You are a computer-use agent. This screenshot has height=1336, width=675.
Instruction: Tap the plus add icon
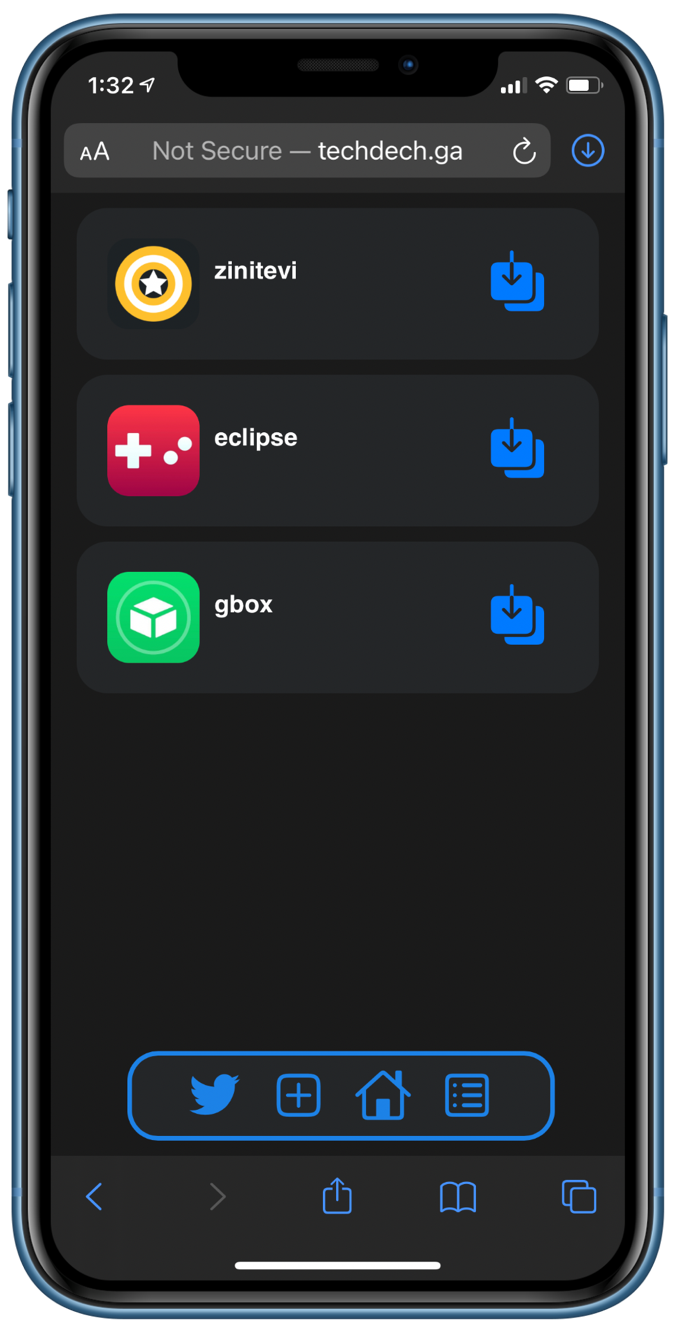tap(298, 1095)
